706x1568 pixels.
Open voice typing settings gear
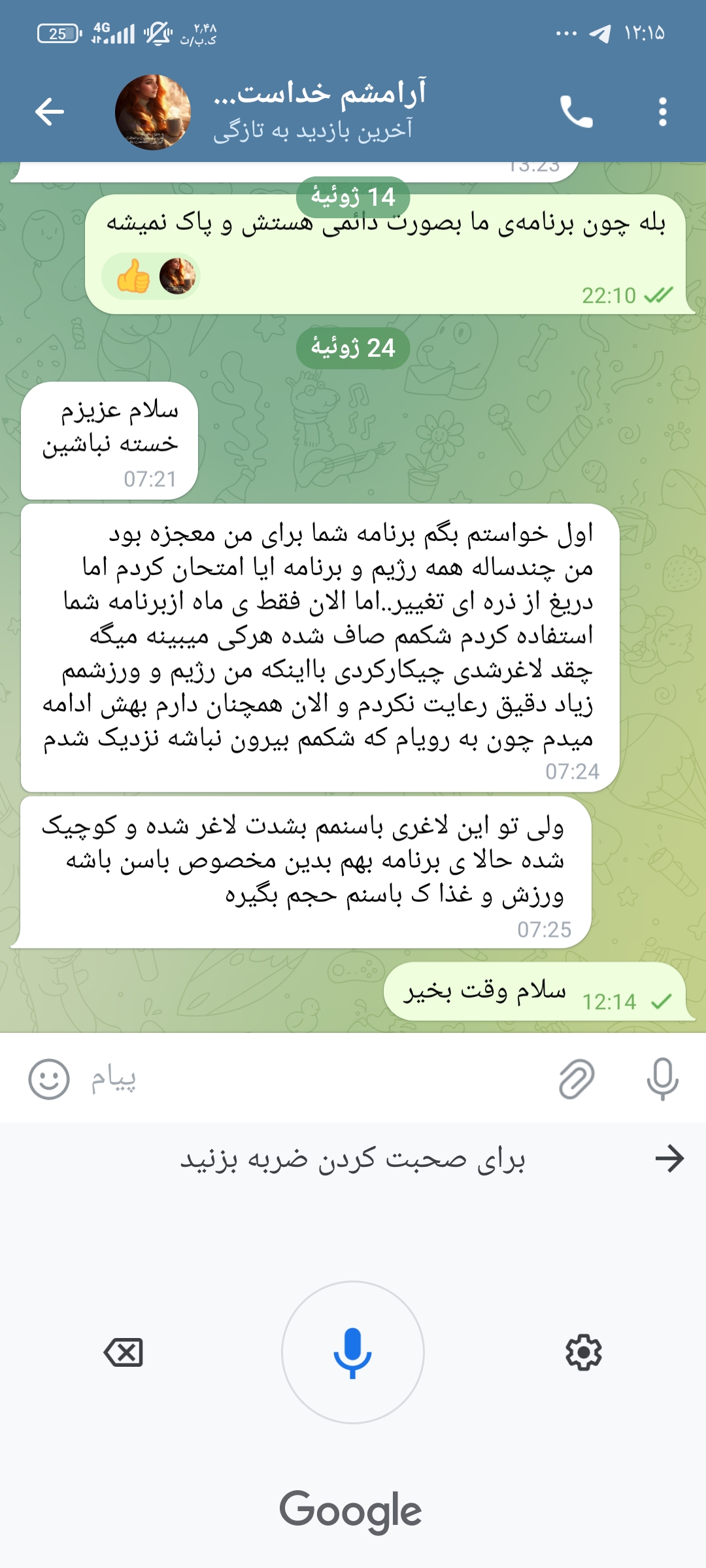(x=583, y=1352)
